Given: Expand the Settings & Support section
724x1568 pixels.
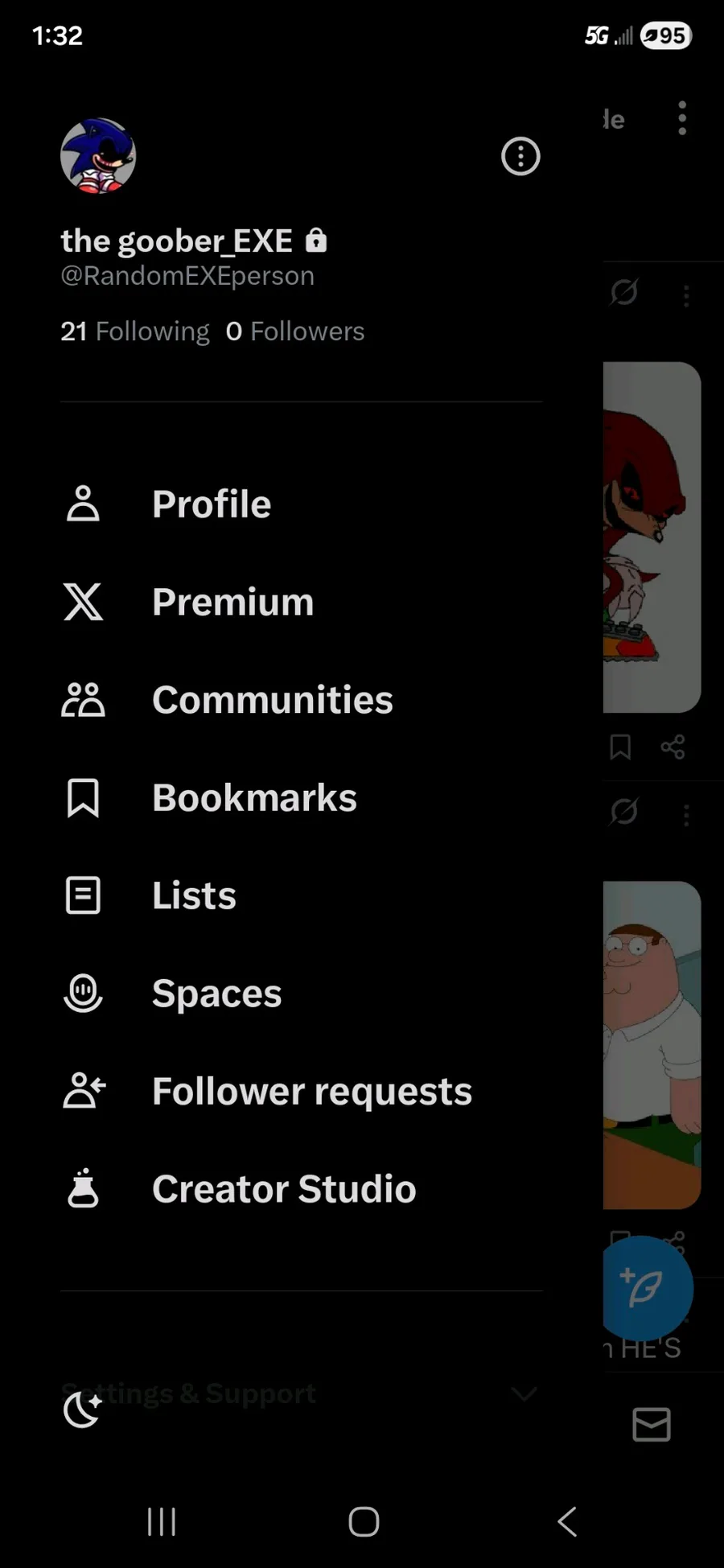Looking at the screenshot, I should click(x=524, y=1393).
